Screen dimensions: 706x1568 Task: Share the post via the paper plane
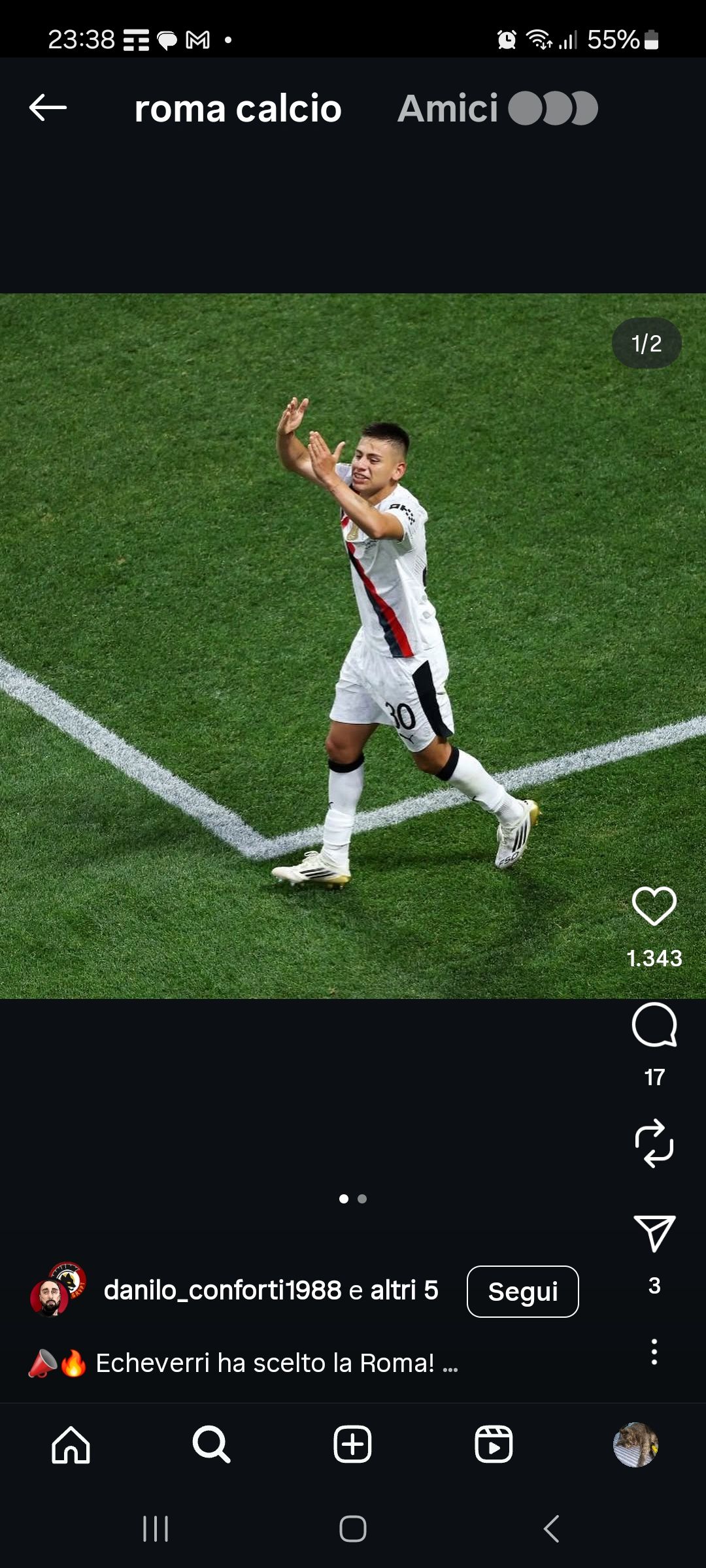click(654, 1233)
